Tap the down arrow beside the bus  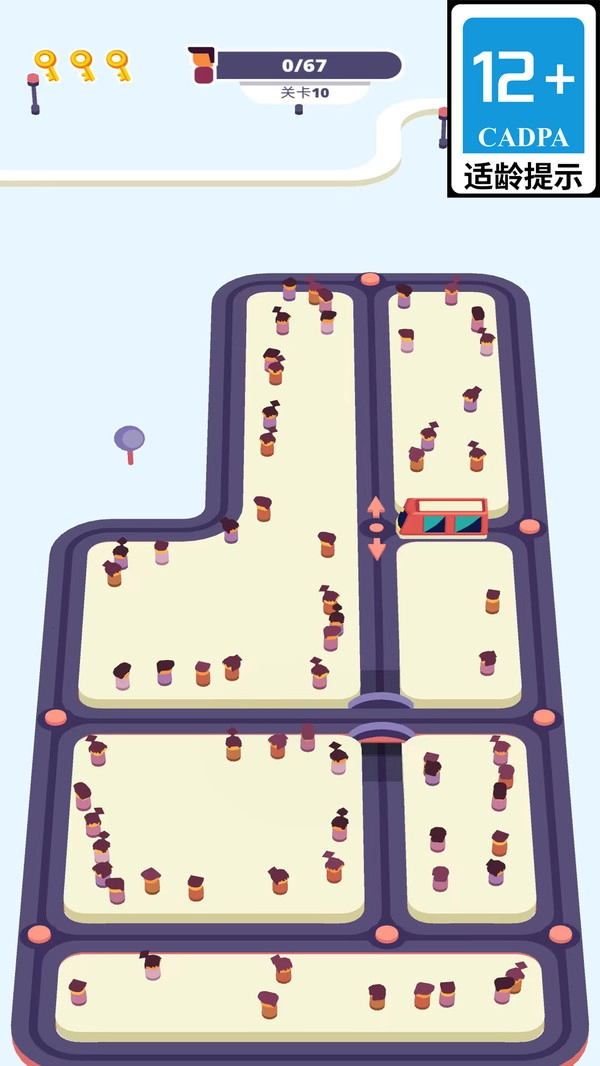click(x=376, y=549)
